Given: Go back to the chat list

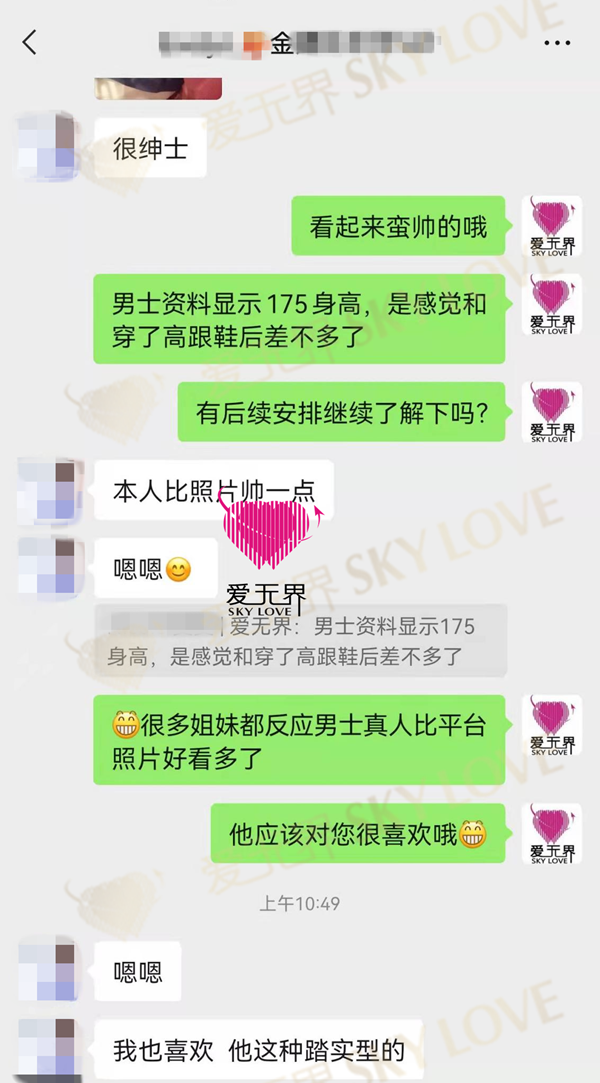Looking at the screenshot, I should click(29, 42).
